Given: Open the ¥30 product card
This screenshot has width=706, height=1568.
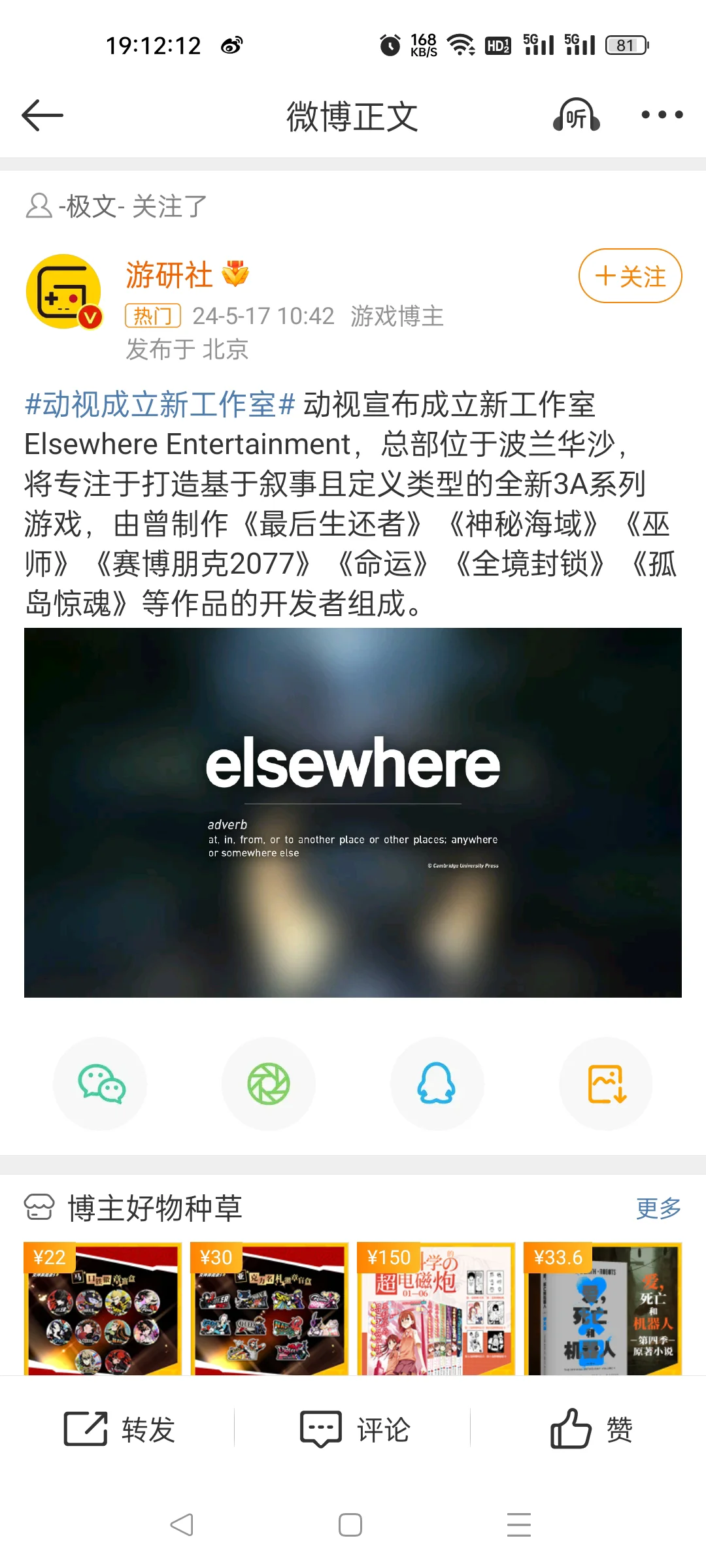Looking at the screenshot, I should (x=269, y=1309).
